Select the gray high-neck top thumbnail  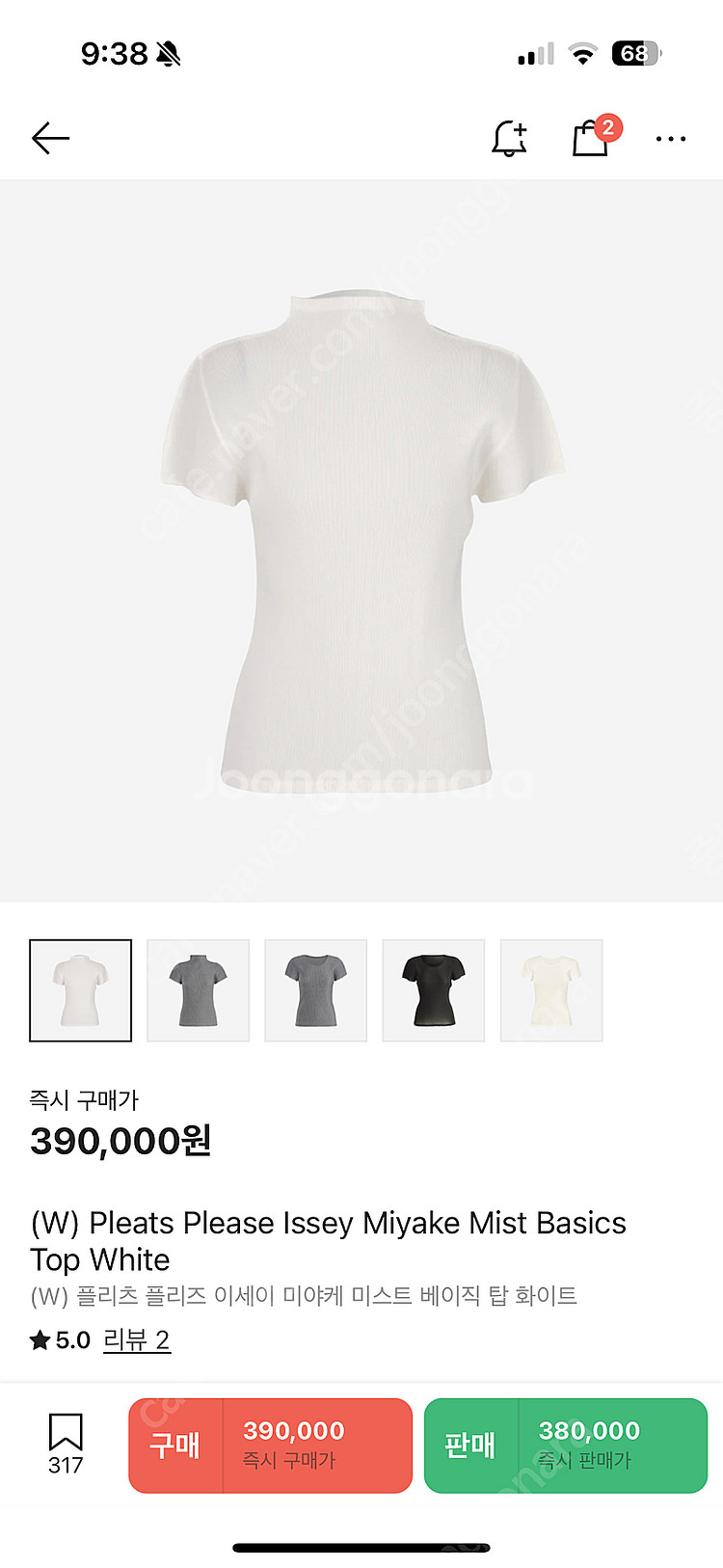click(x=199, y=990)
